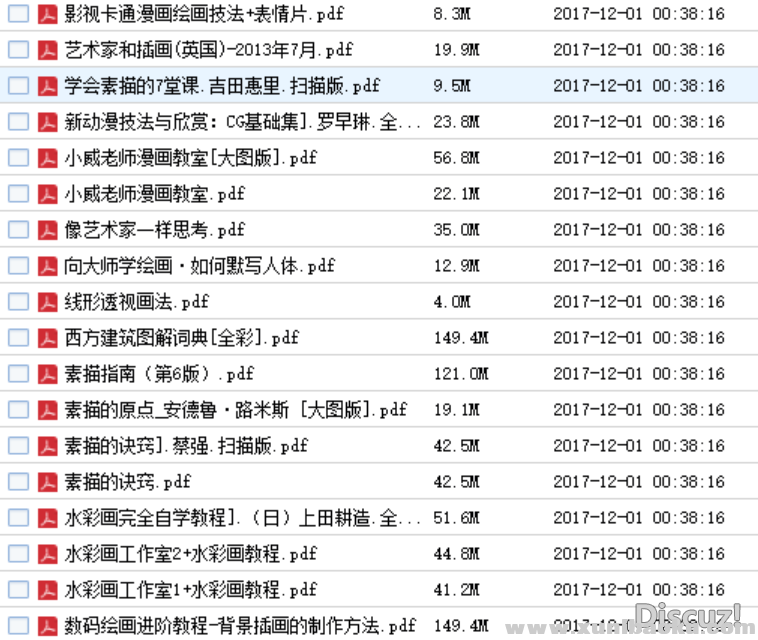Check the box beside 素描的诀窍.pdf

[18, 482]
